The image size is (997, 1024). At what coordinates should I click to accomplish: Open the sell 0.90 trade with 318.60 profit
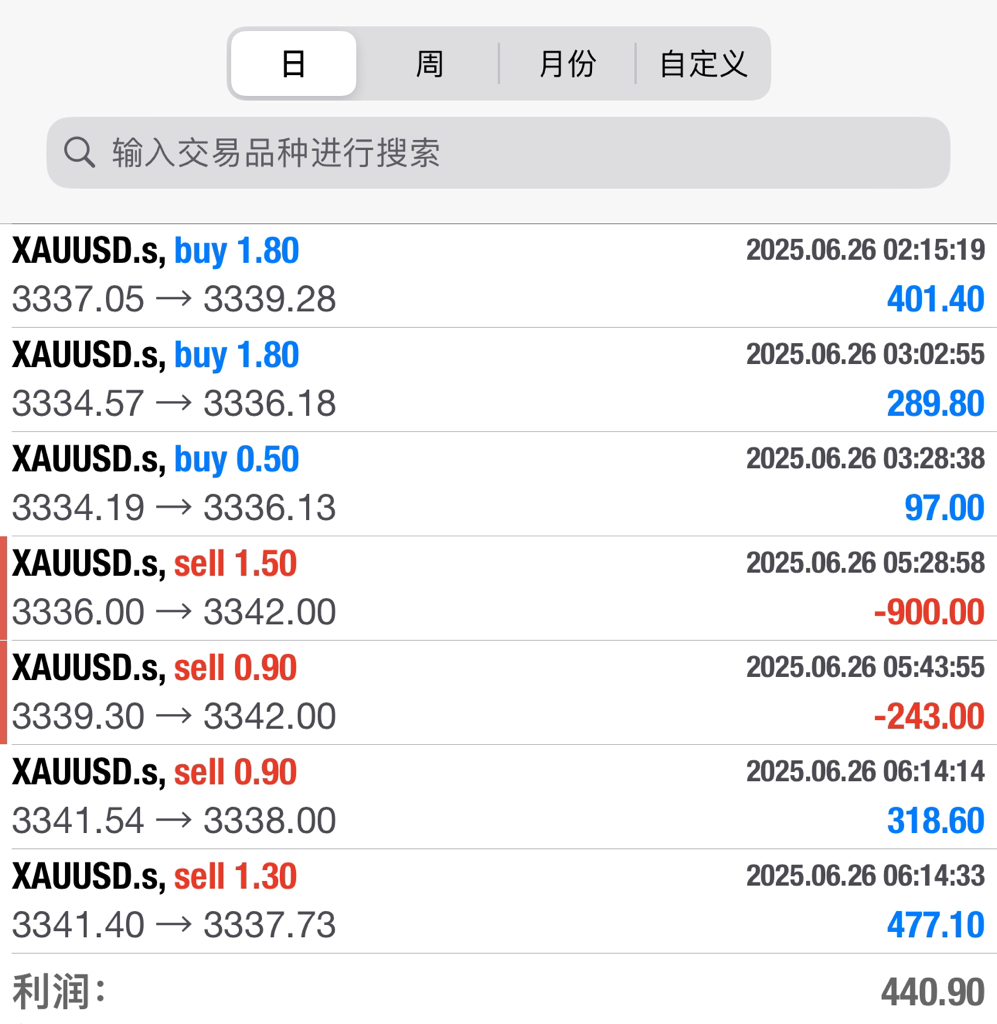498,796
